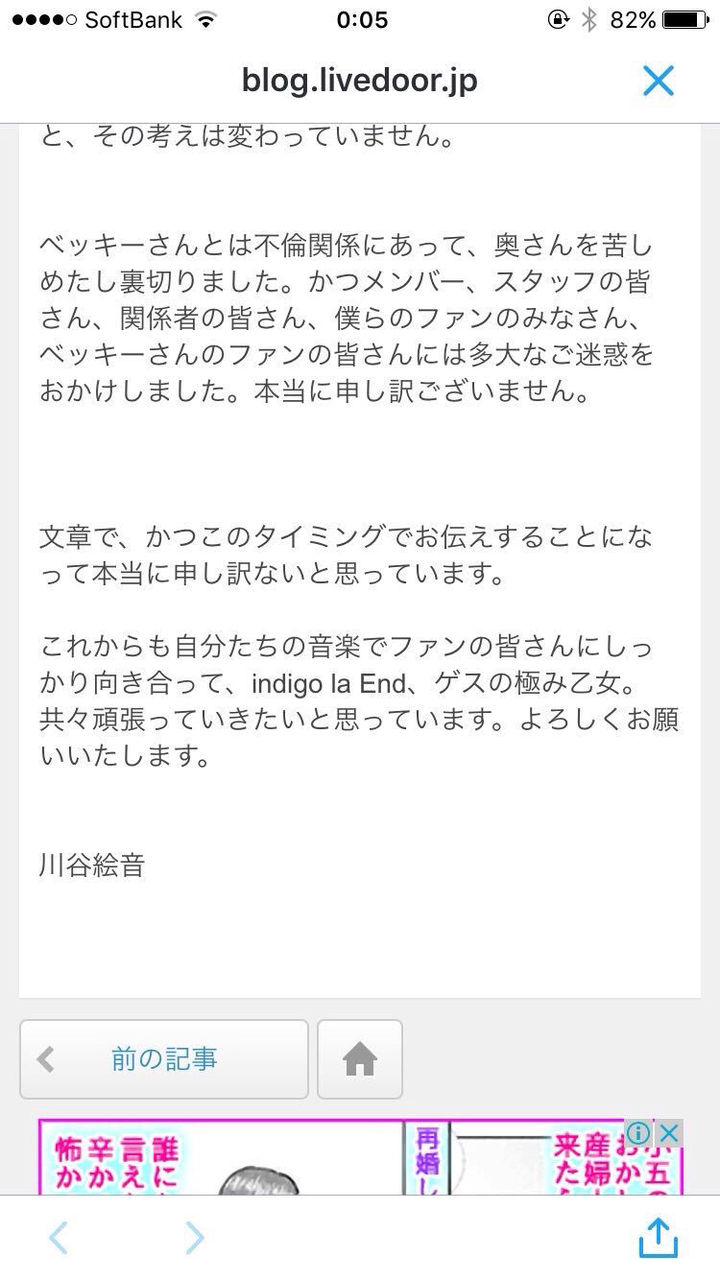Open the share sheet

[x=658, y=1237]
